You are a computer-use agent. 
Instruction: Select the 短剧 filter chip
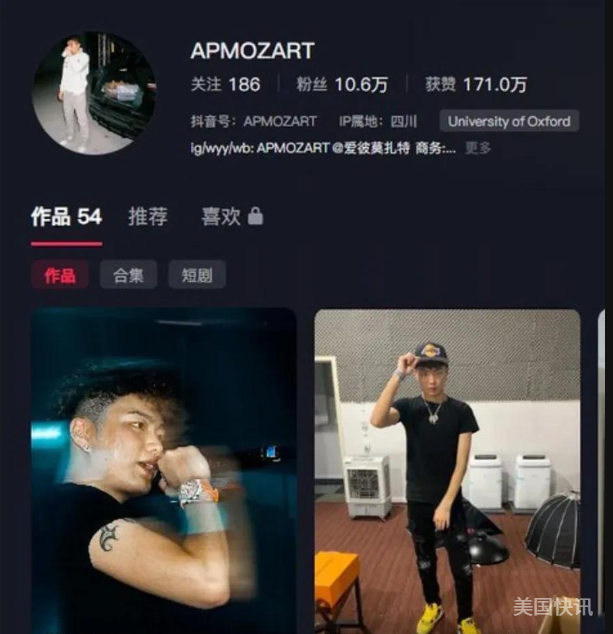196,275
